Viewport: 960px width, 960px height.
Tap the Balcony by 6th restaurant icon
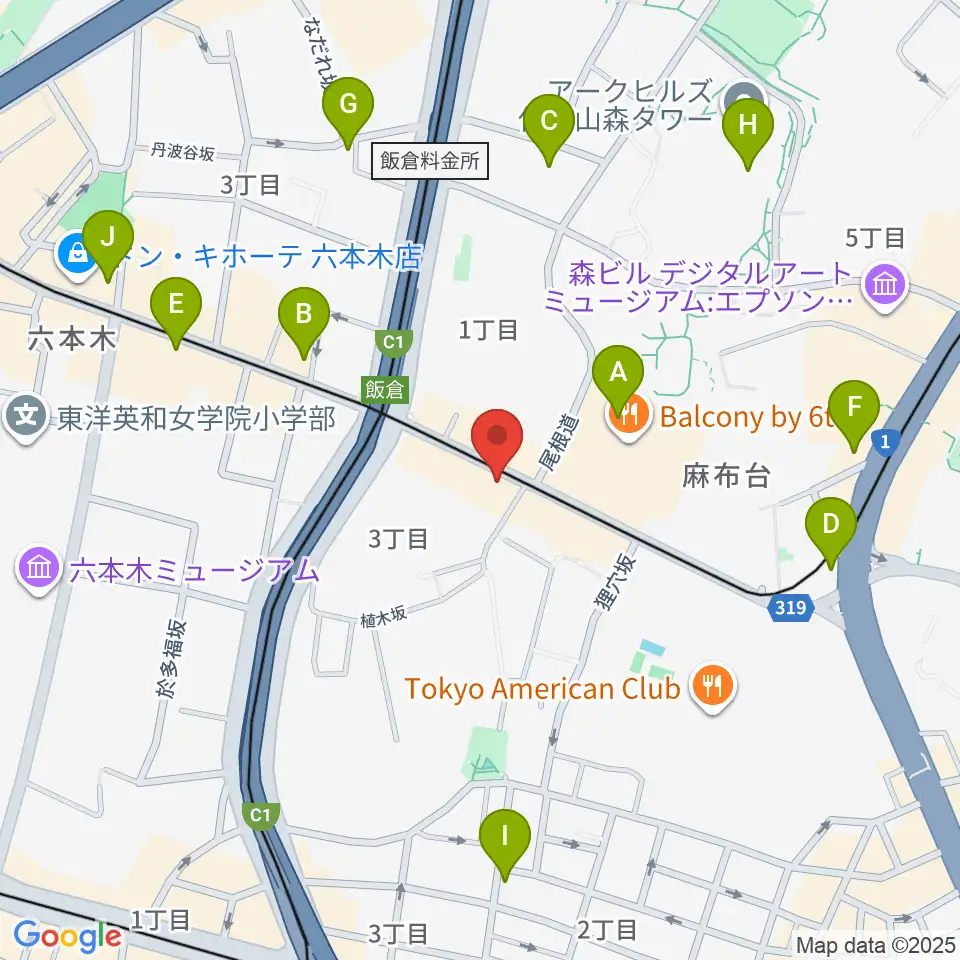628,418
